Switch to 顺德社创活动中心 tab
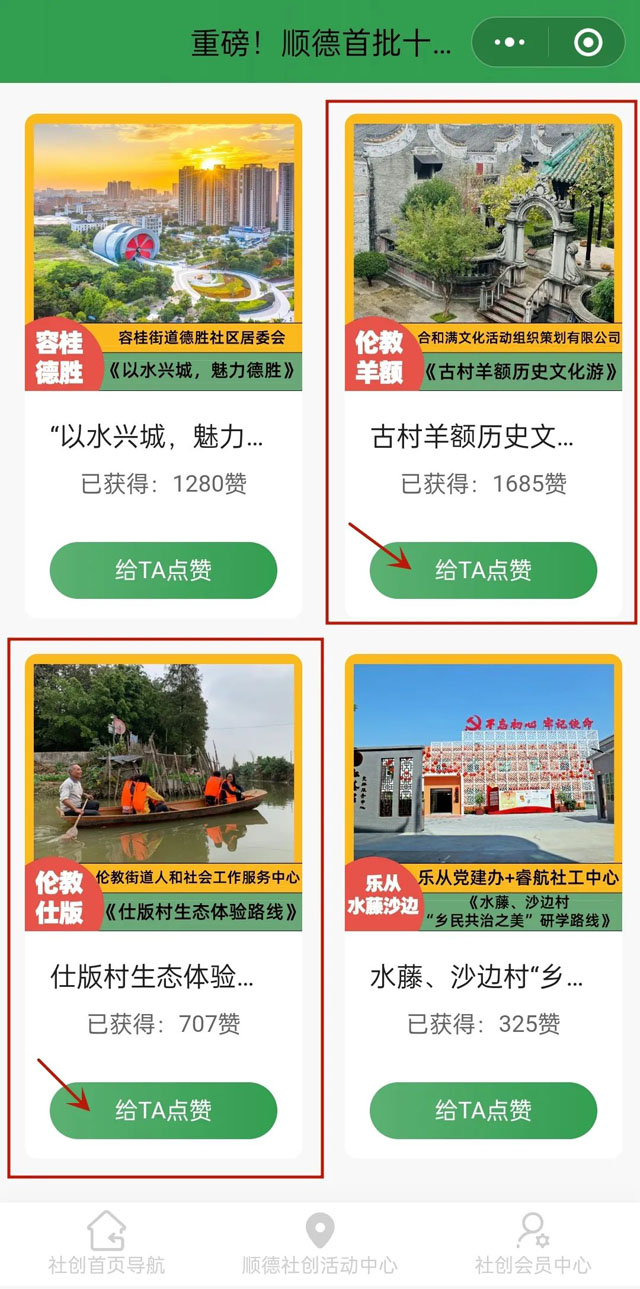This screenshot has width=640, height=1289. [x=320, y=1243]
